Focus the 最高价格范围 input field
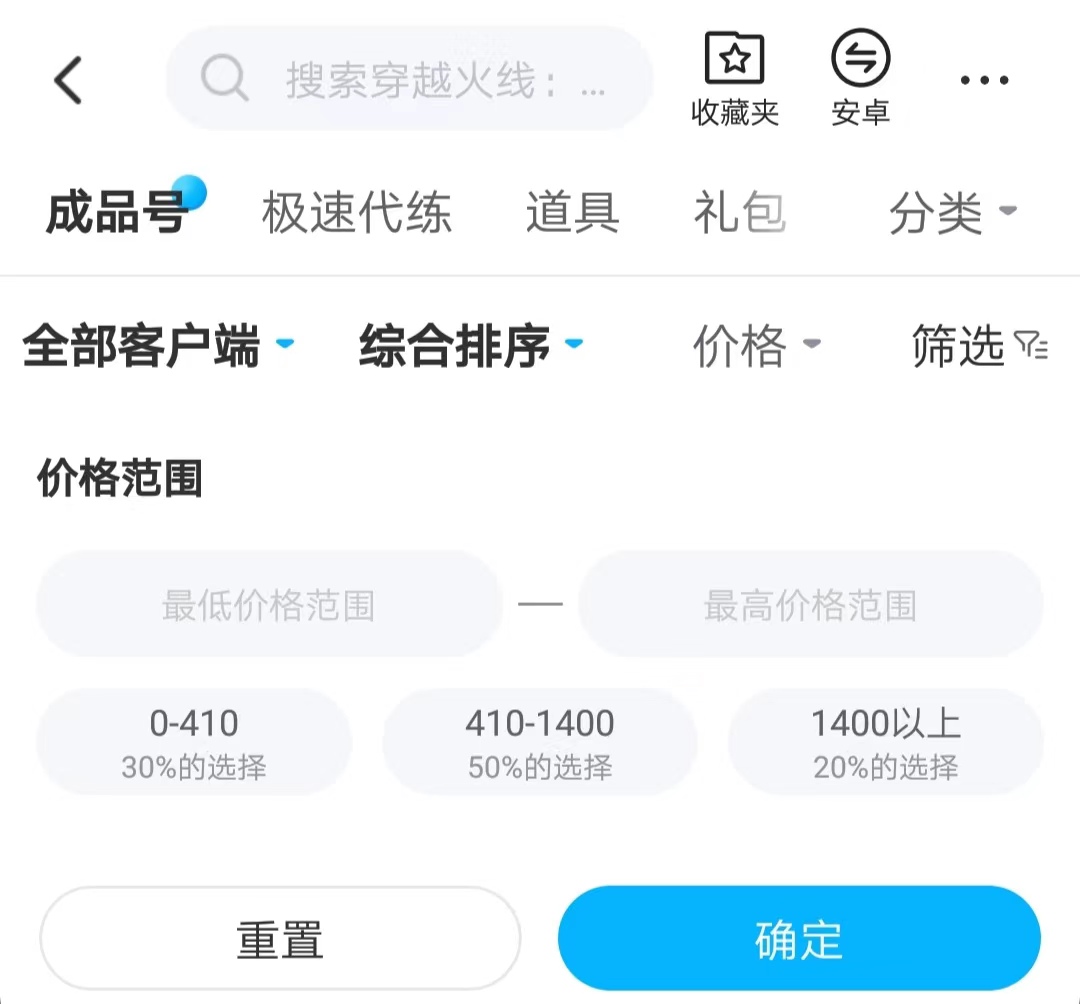Image resolution: width=1080 pixels, height=1004 pixels. (x=810, y=605)
